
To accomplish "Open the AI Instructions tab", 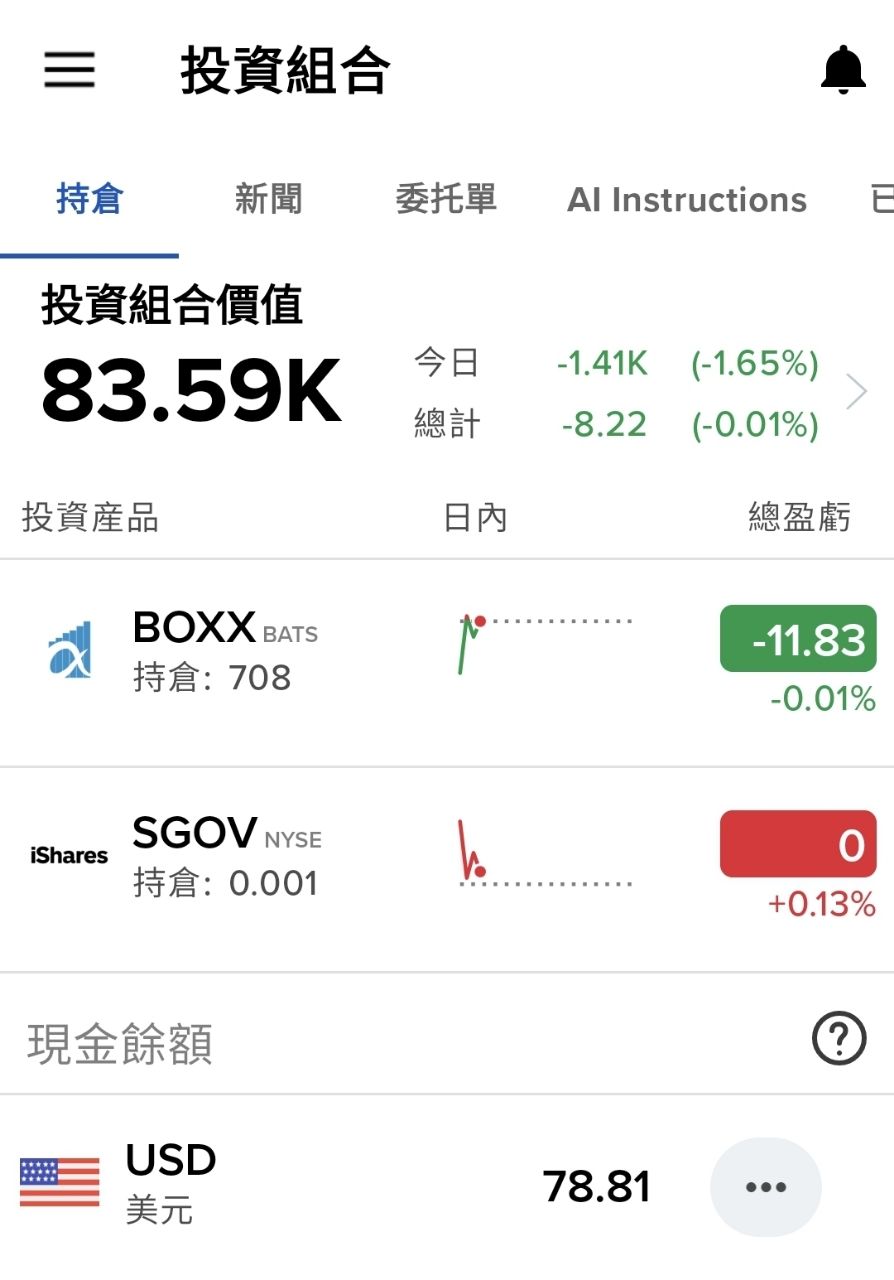I will (687, 200).
